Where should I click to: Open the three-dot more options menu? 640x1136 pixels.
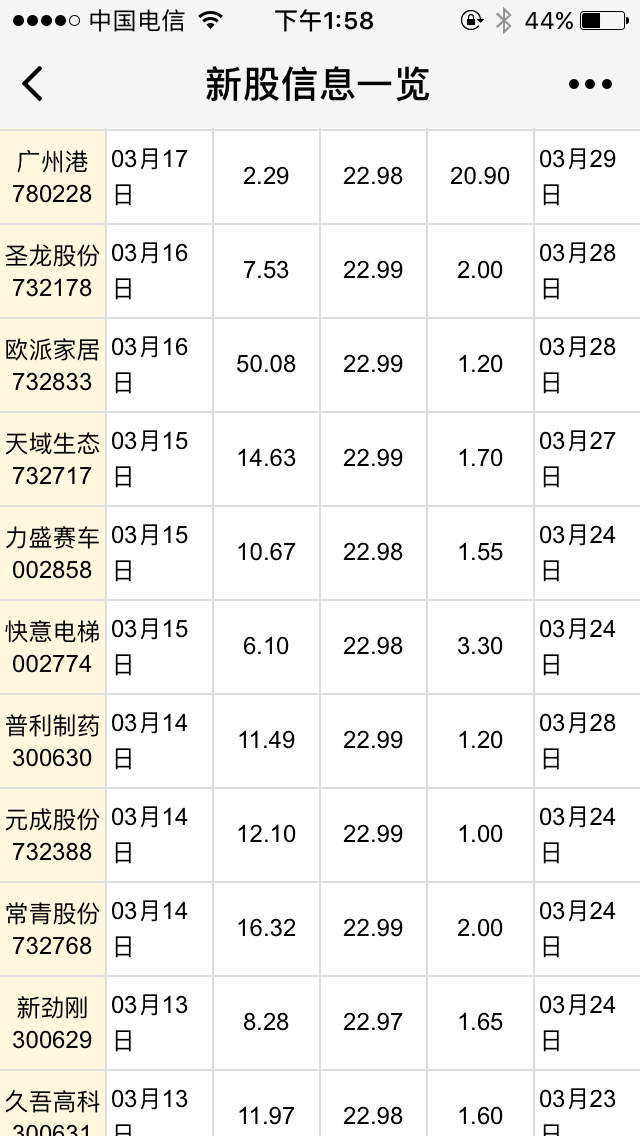coord(590,84)
